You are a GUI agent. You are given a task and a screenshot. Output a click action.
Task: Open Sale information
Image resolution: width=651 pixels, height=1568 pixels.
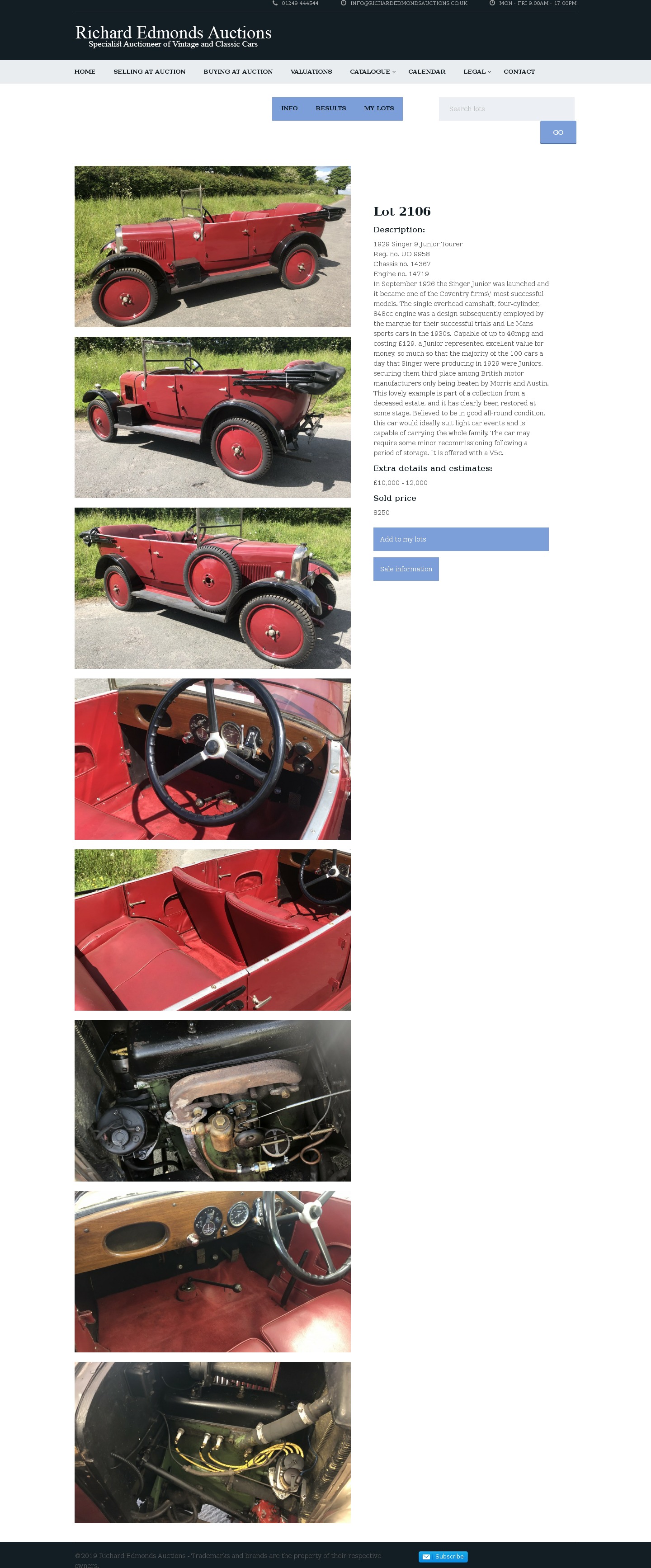pyautogui.click(x=406, y=569)
